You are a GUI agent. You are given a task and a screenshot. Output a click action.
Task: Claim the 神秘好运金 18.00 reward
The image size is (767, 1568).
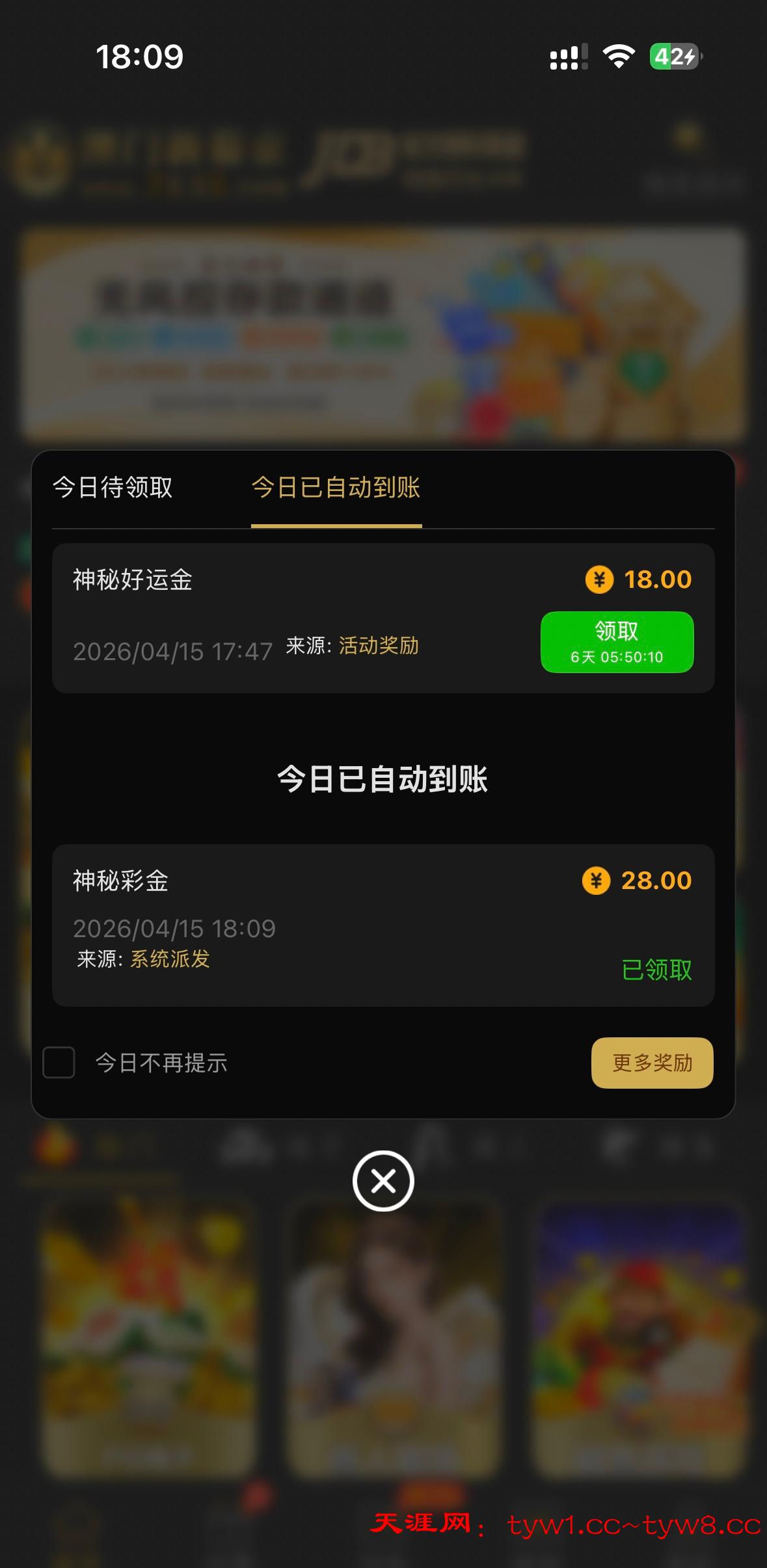pyautogui.click(x=617, y=642)
